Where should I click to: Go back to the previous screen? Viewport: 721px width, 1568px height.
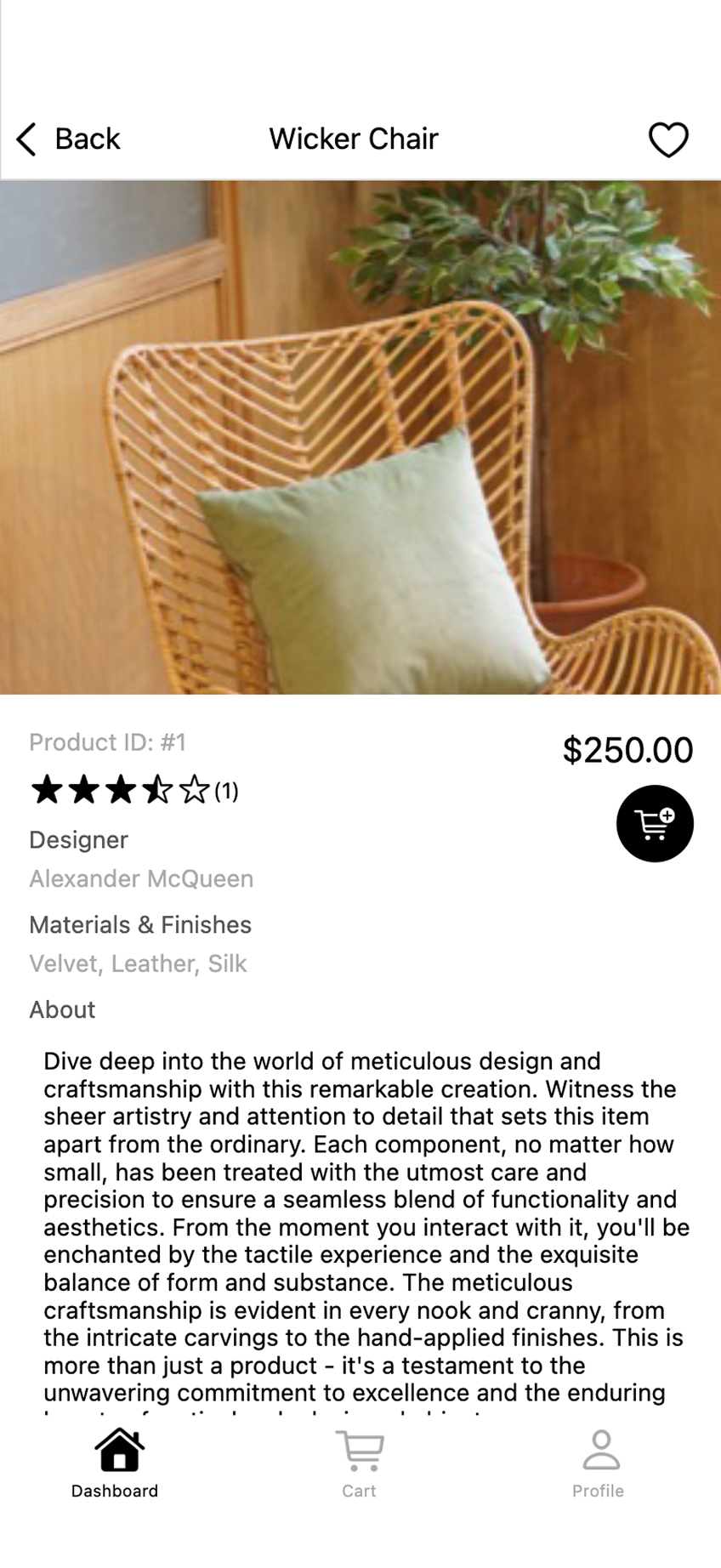coord(68,139)
